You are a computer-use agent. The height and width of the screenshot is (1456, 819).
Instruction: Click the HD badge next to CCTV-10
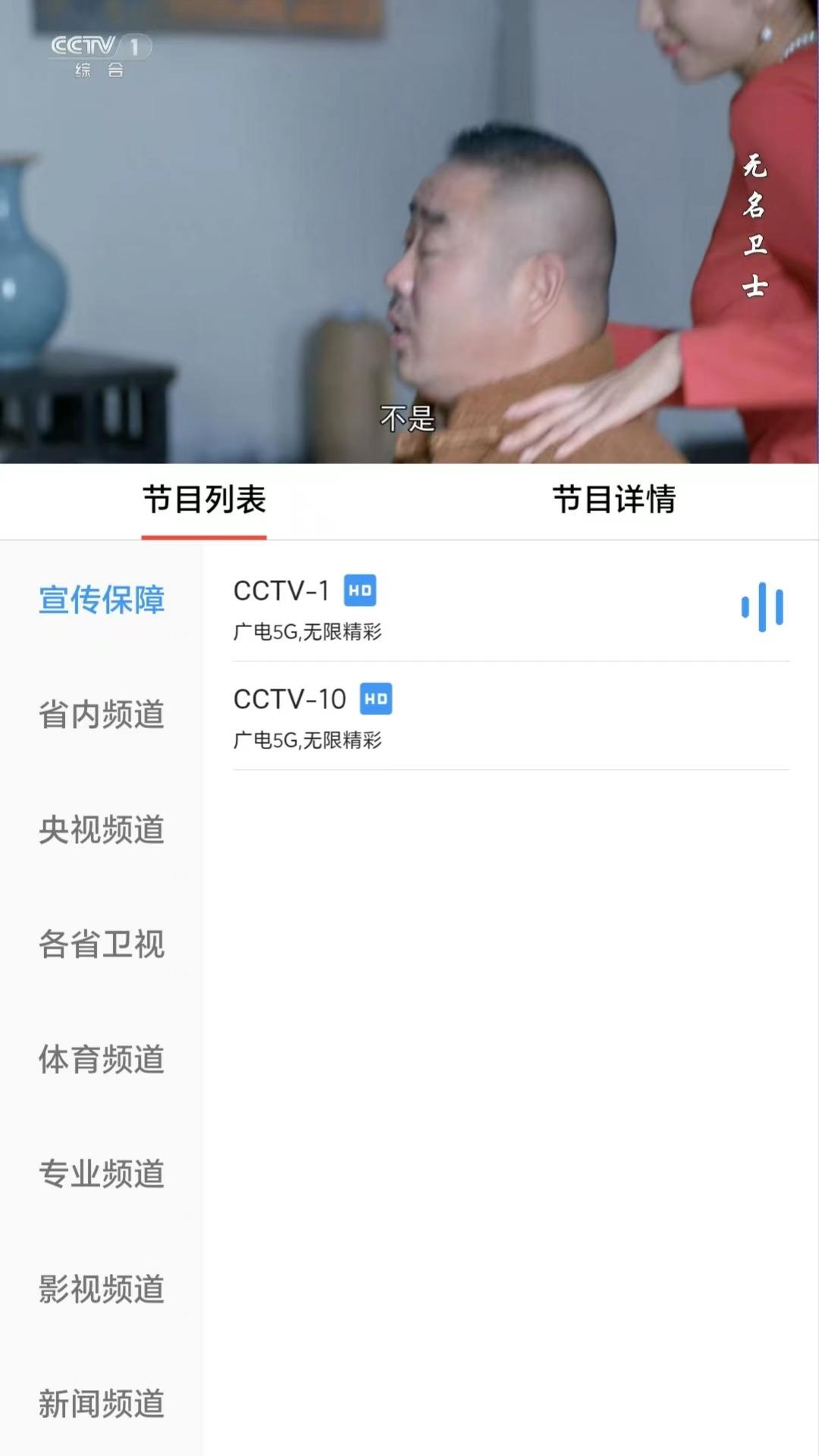click(376, 699)
